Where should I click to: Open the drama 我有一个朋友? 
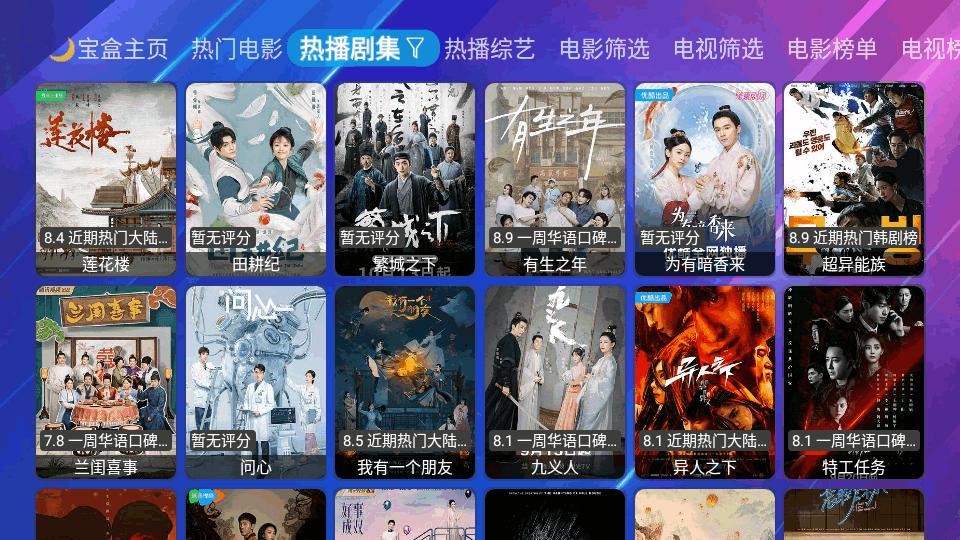405,381
